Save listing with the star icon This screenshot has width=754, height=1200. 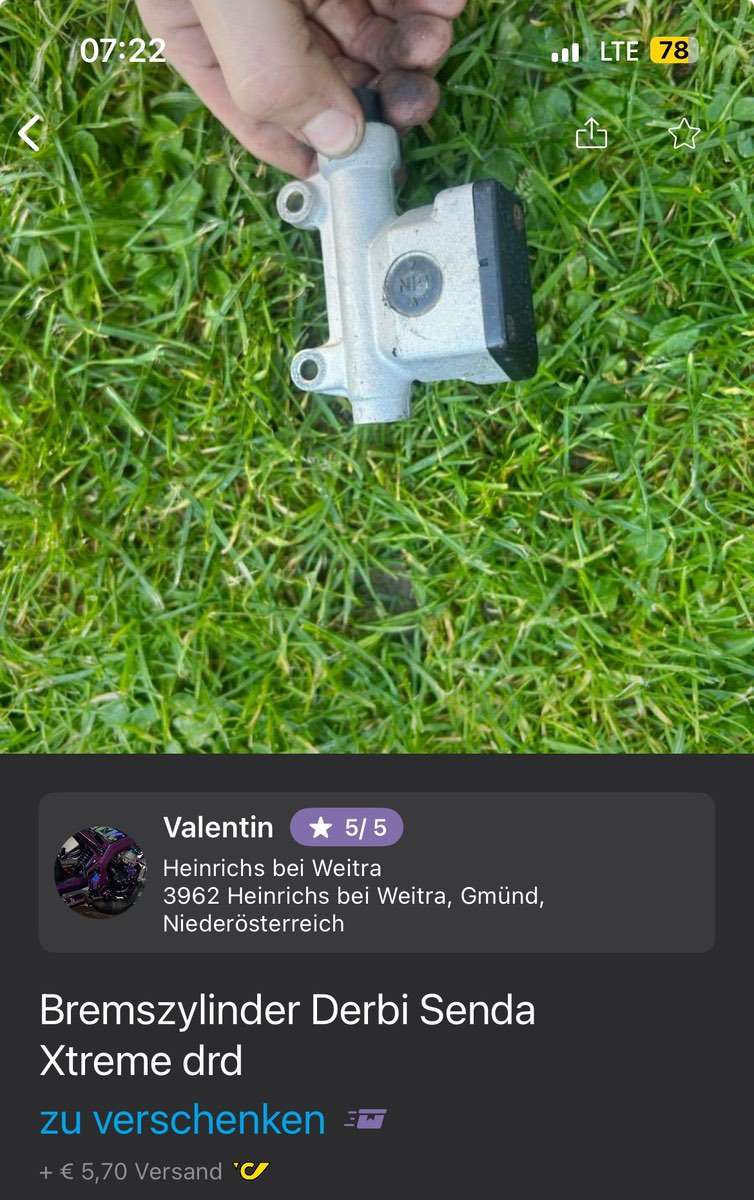(684, 133)
